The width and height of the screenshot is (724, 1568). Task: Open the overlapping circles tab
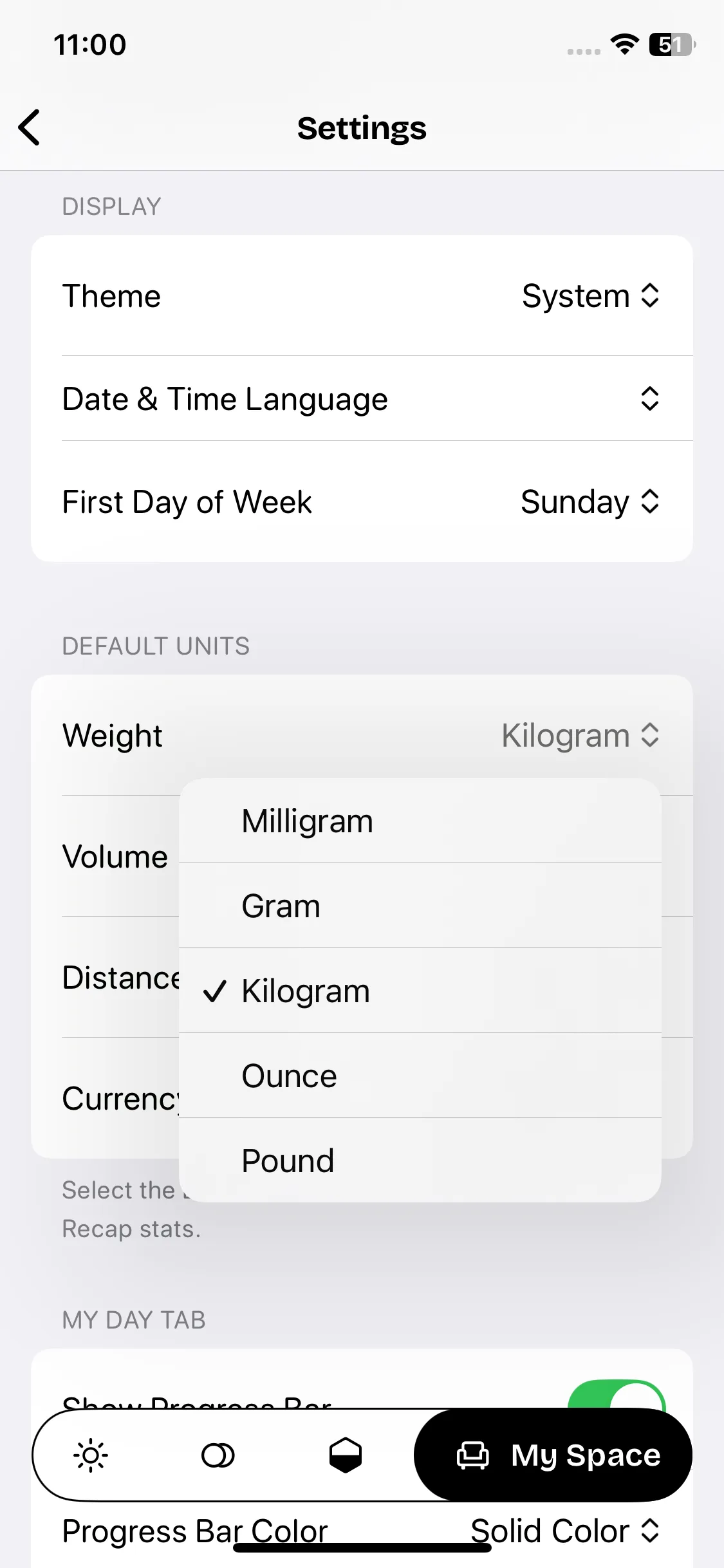tap(218, 1455)
